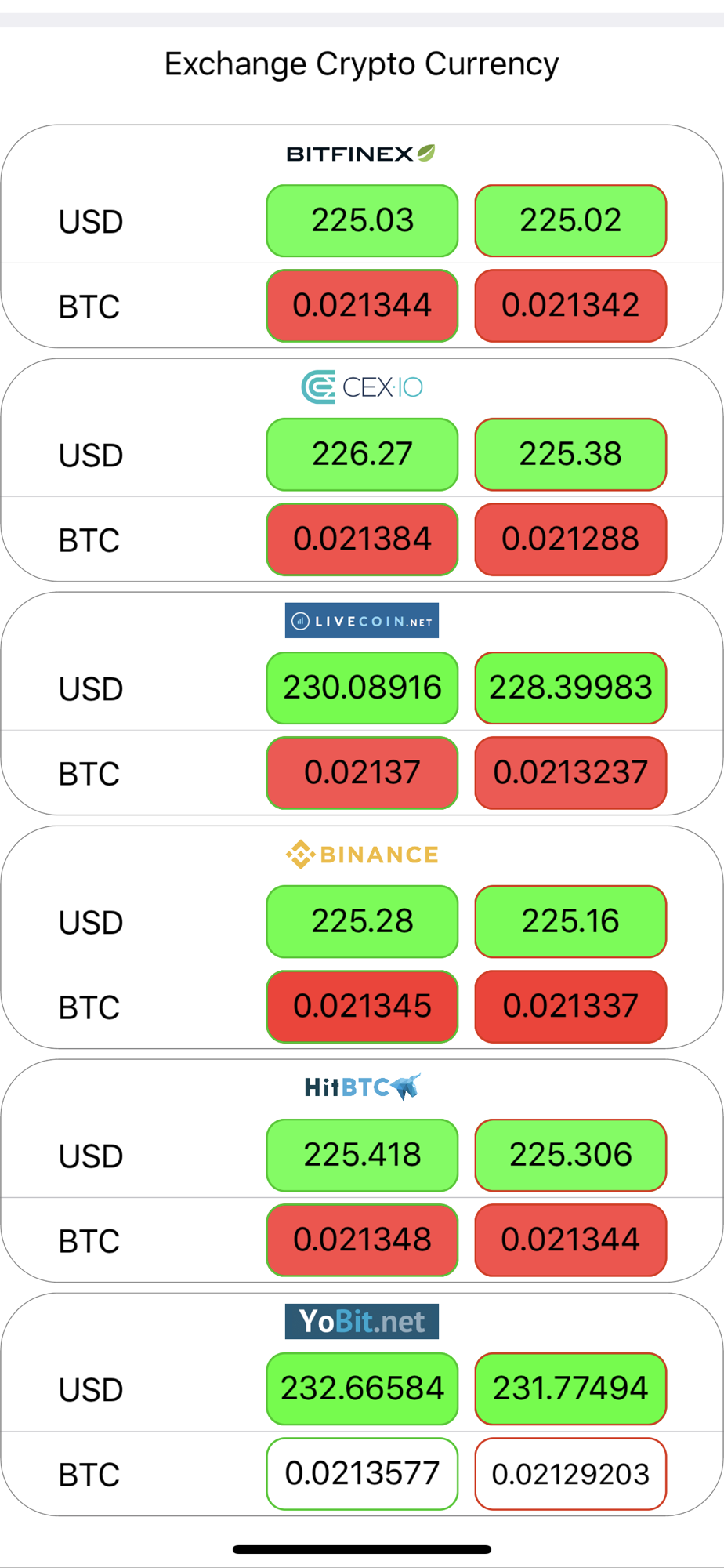Open Binance BTC value 0.021345
The height and width of the screenshot is (1568, 724).
click(362, 1007)
